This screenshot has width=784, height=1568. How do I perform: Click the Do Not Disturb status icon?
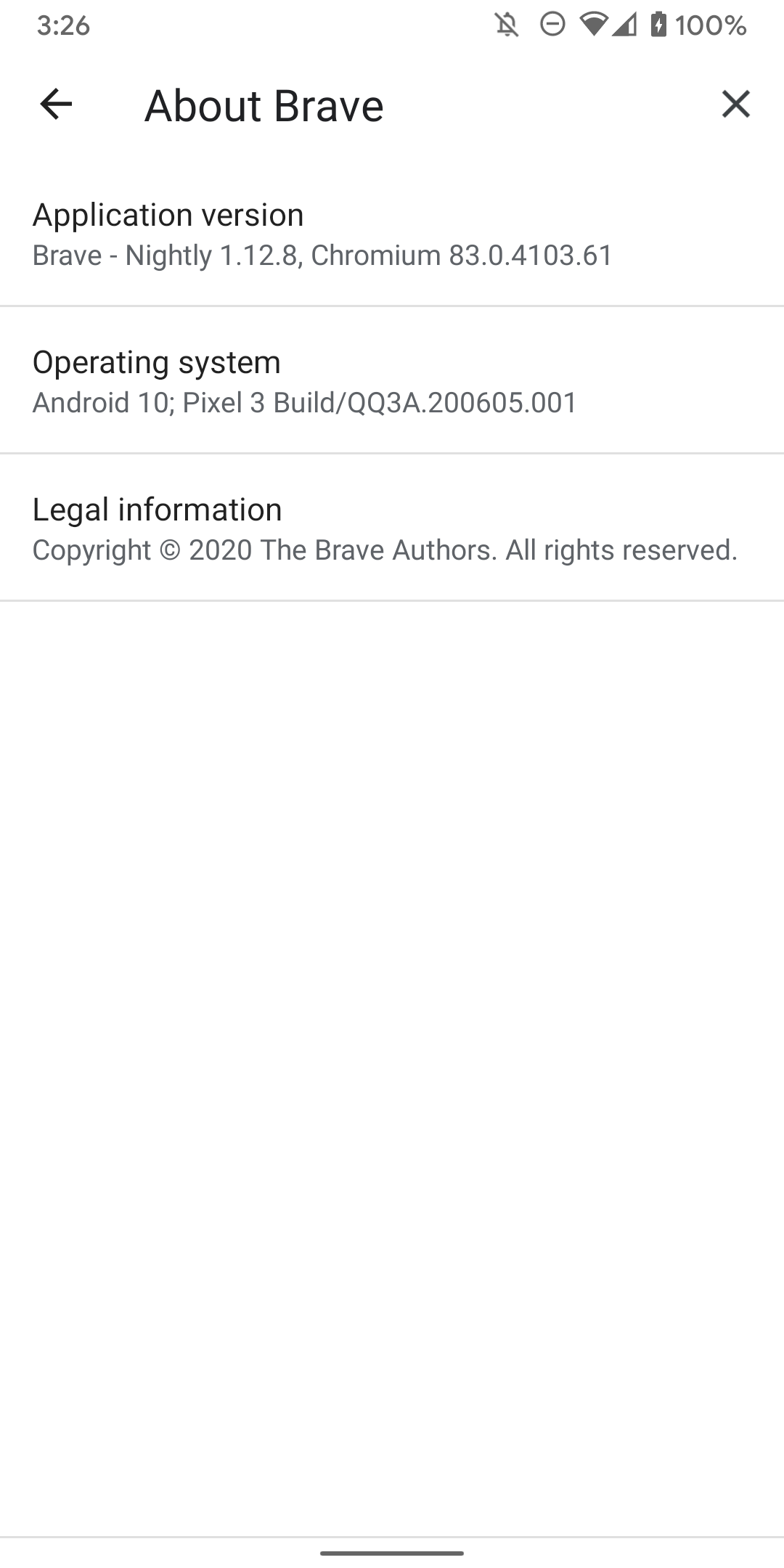click(552, 26)
